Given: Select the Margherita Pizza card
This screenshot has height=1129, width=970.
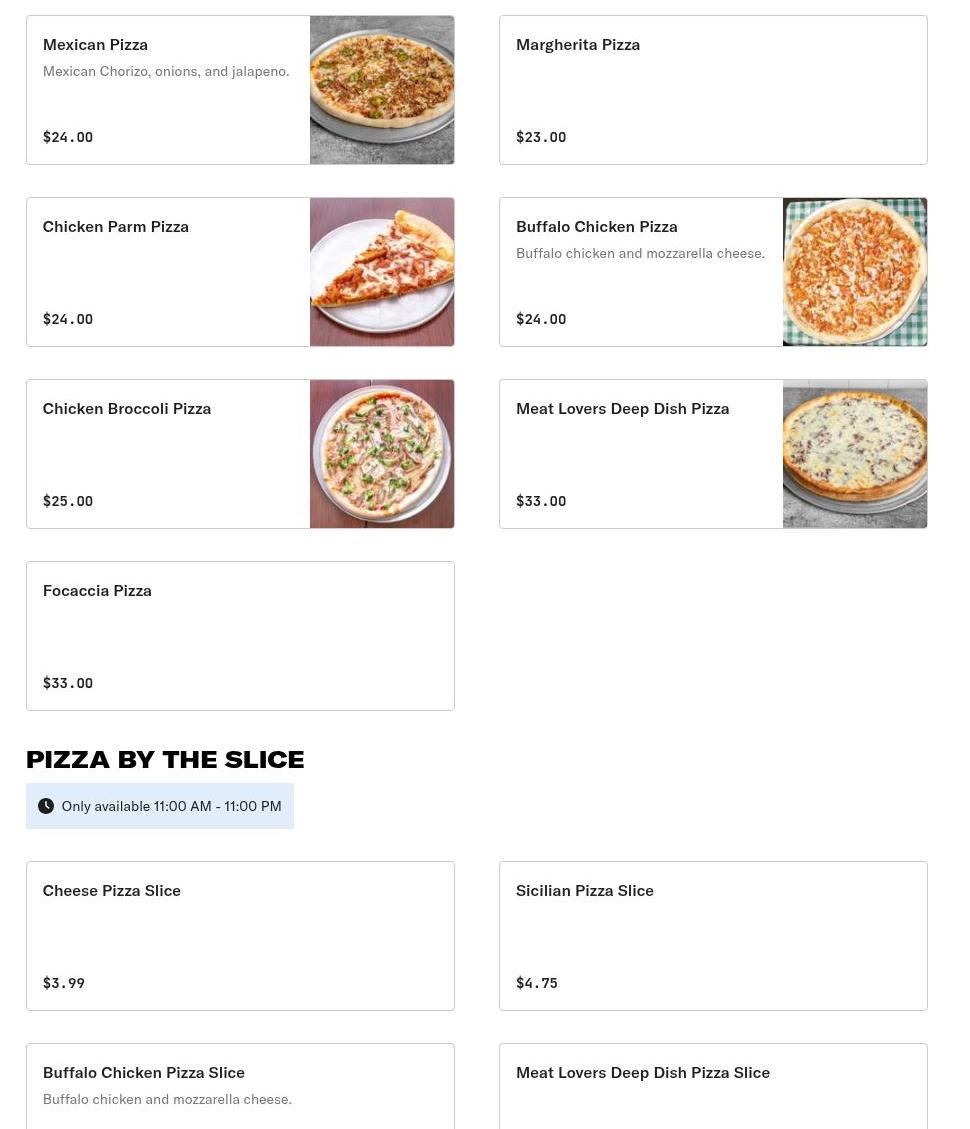Looking at the screenshot, I should (x=713, y=90).
